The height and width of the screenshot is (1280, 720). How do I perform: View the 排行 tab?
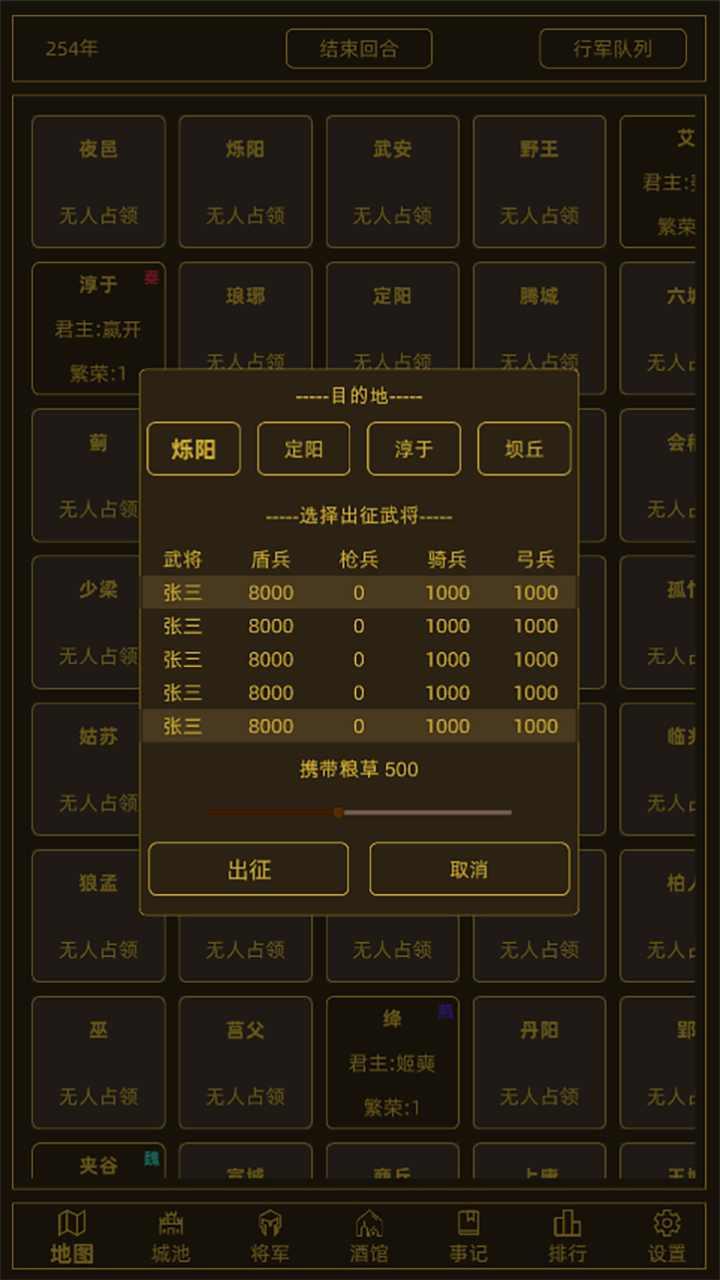point(567,1236)
